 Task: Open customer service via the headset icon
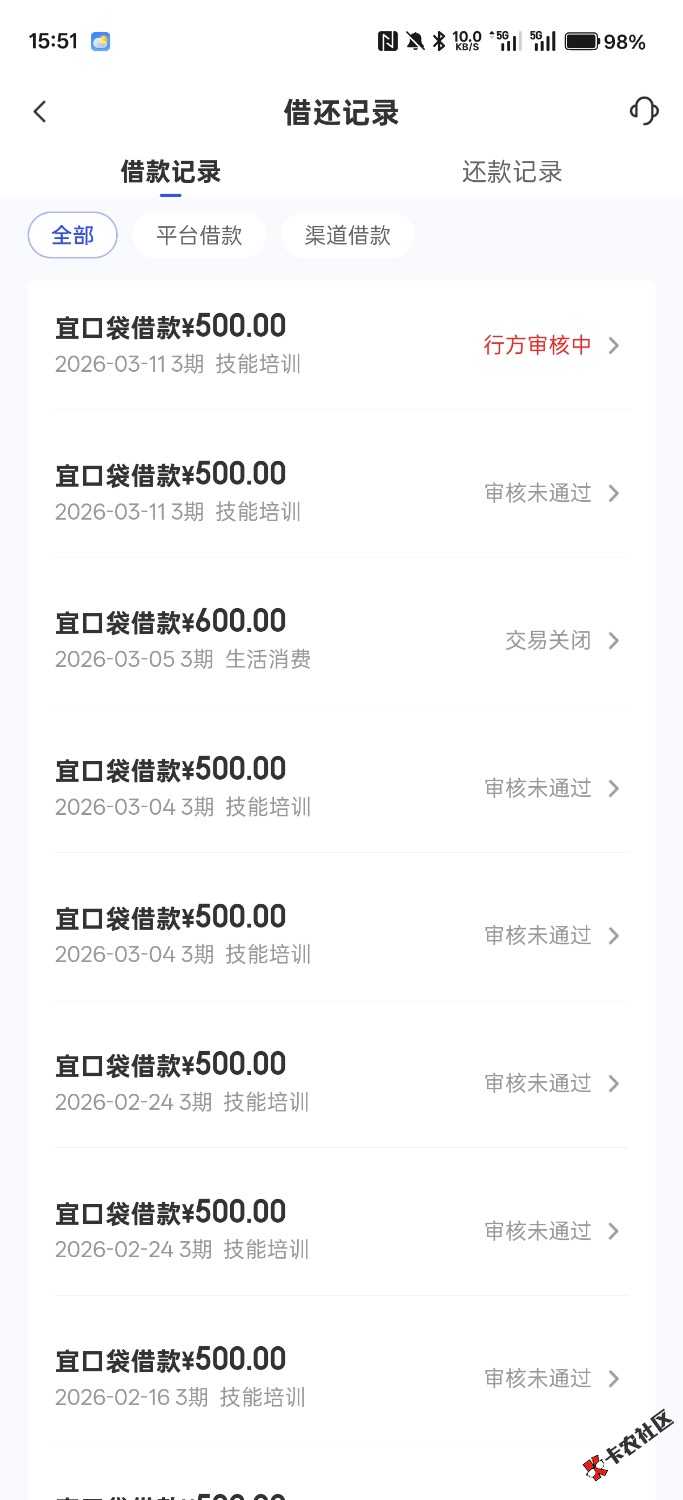click(x=644, y=111)
